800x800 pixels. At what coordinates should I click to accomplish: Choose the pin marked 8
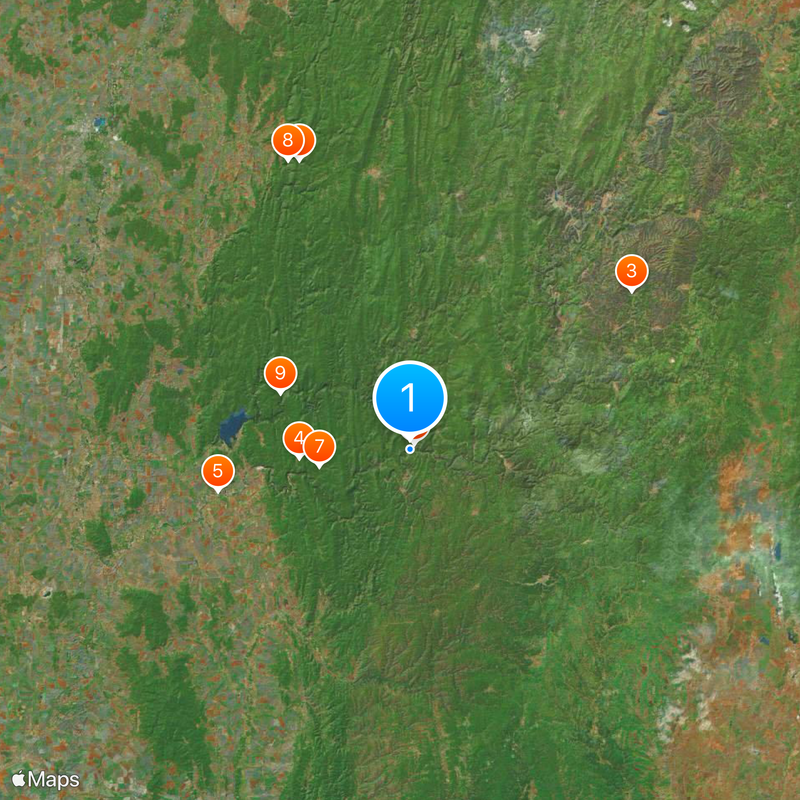click(x=286, y=140)
